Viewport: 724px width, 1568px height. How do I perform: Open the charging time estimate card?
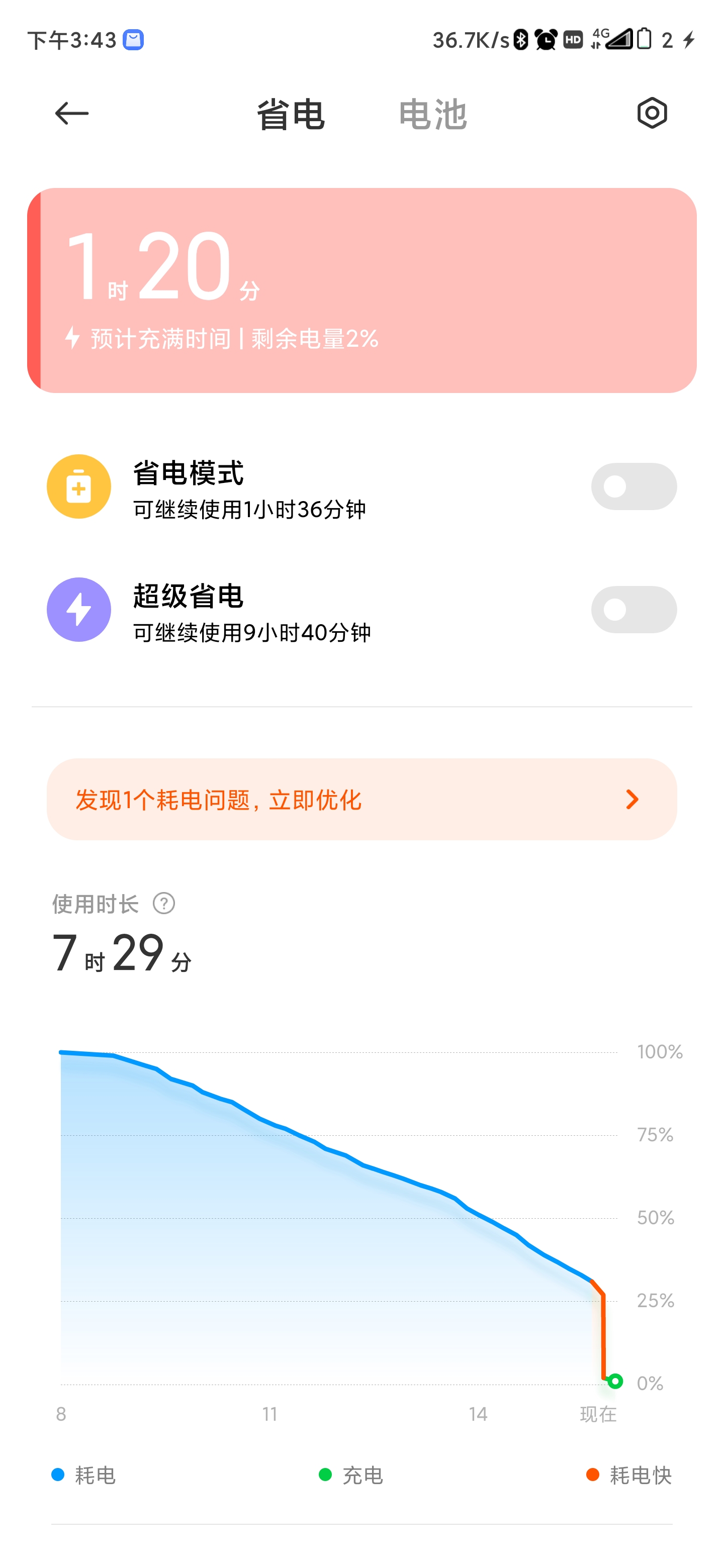(361, 290)
